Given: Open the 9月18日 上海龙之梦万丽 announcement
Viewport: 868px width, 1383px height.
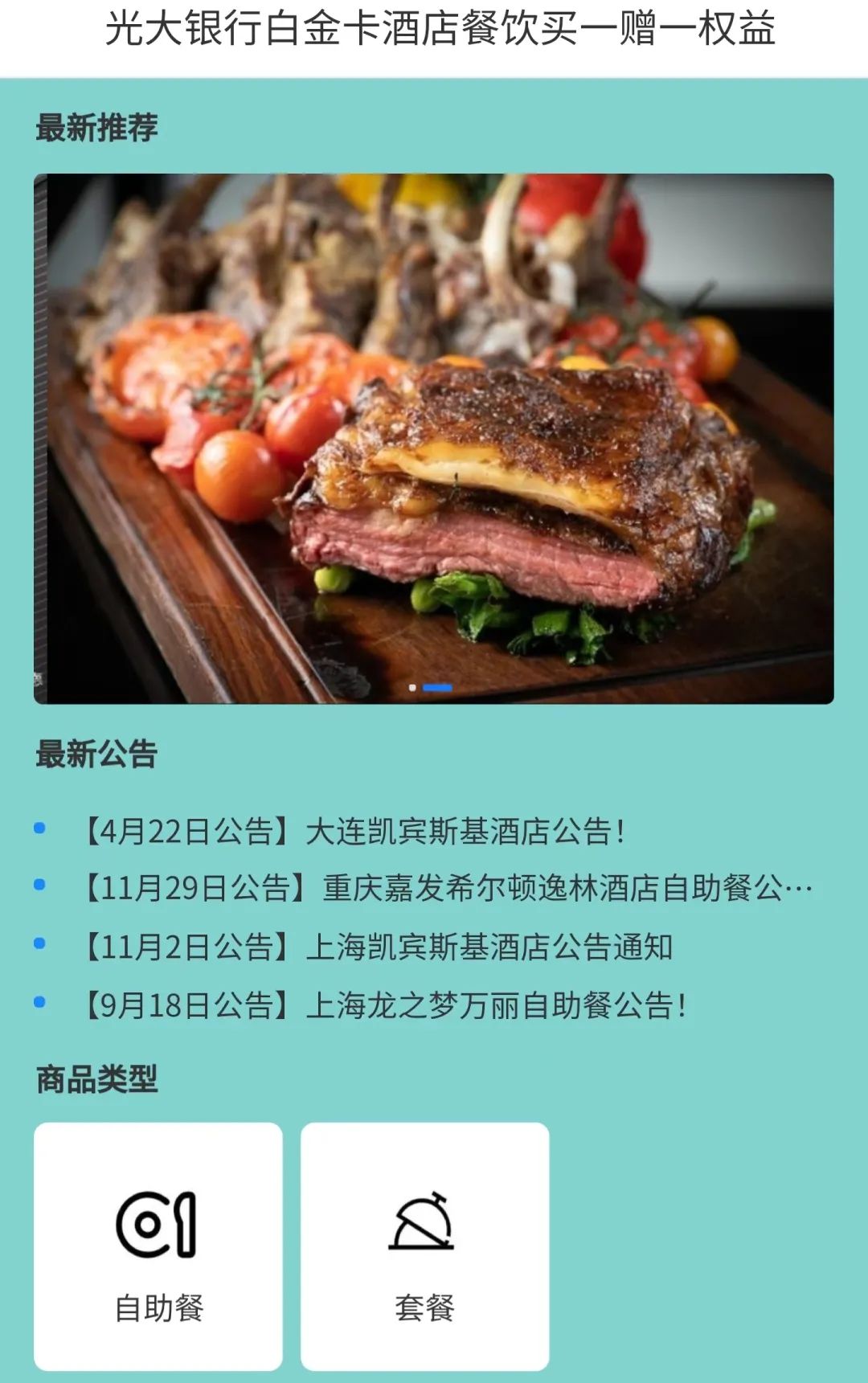Looking at the screenshot, I should pyautogui.click(x=384, y=1005).
